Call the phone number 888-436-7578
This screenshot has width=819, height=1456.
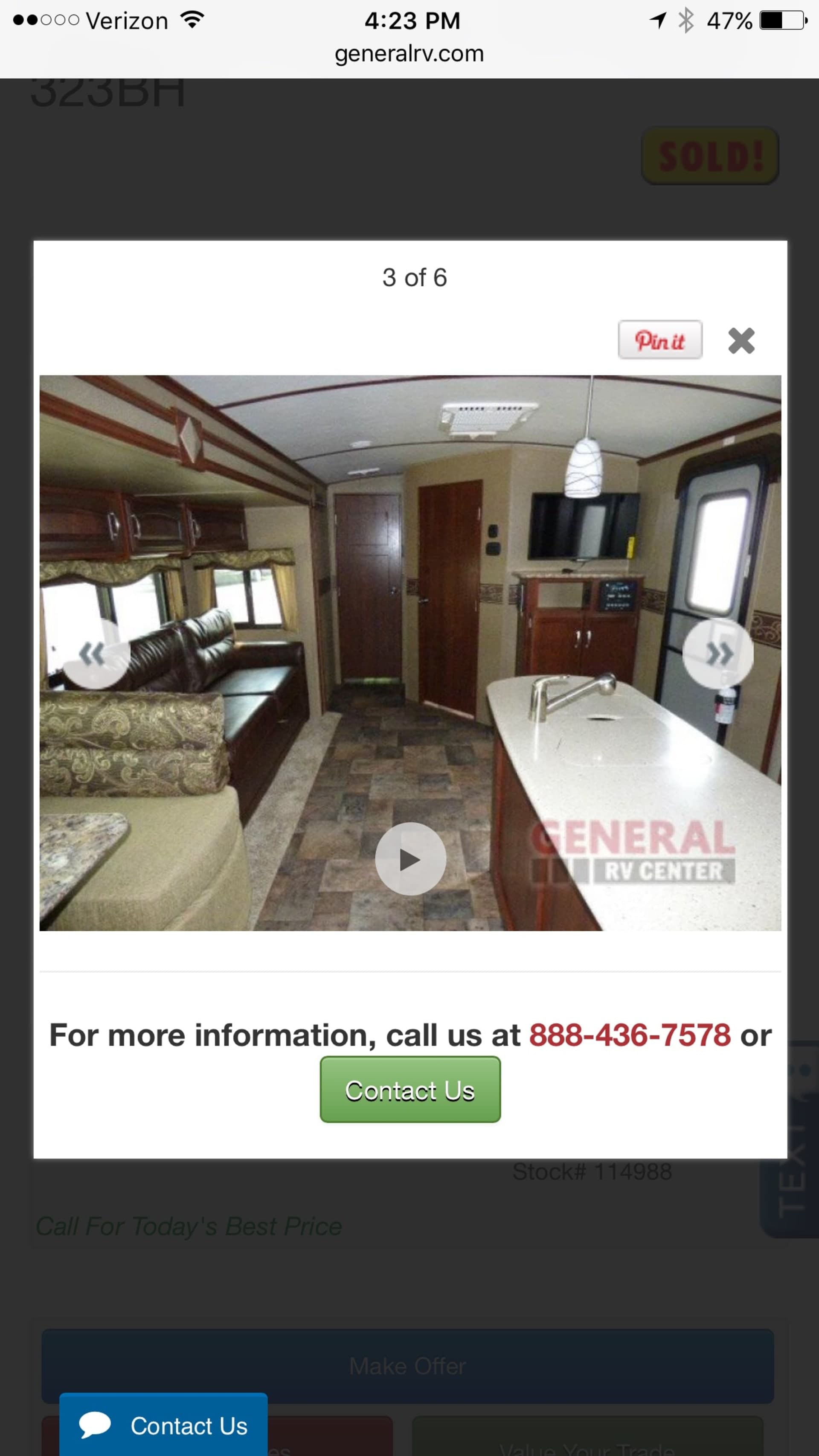630,1035
